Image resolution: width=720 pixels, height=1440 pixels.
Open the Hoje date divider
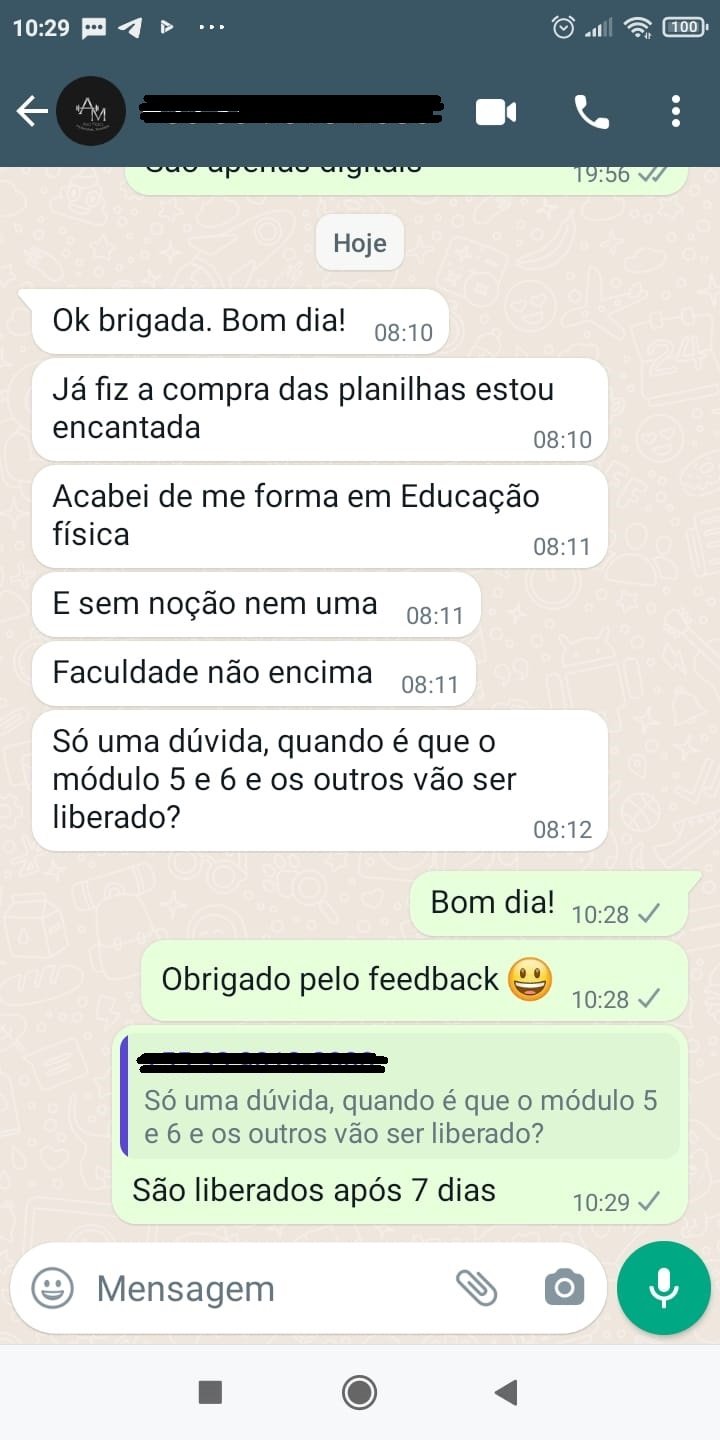pyautogui.click(x=359, y=243)
